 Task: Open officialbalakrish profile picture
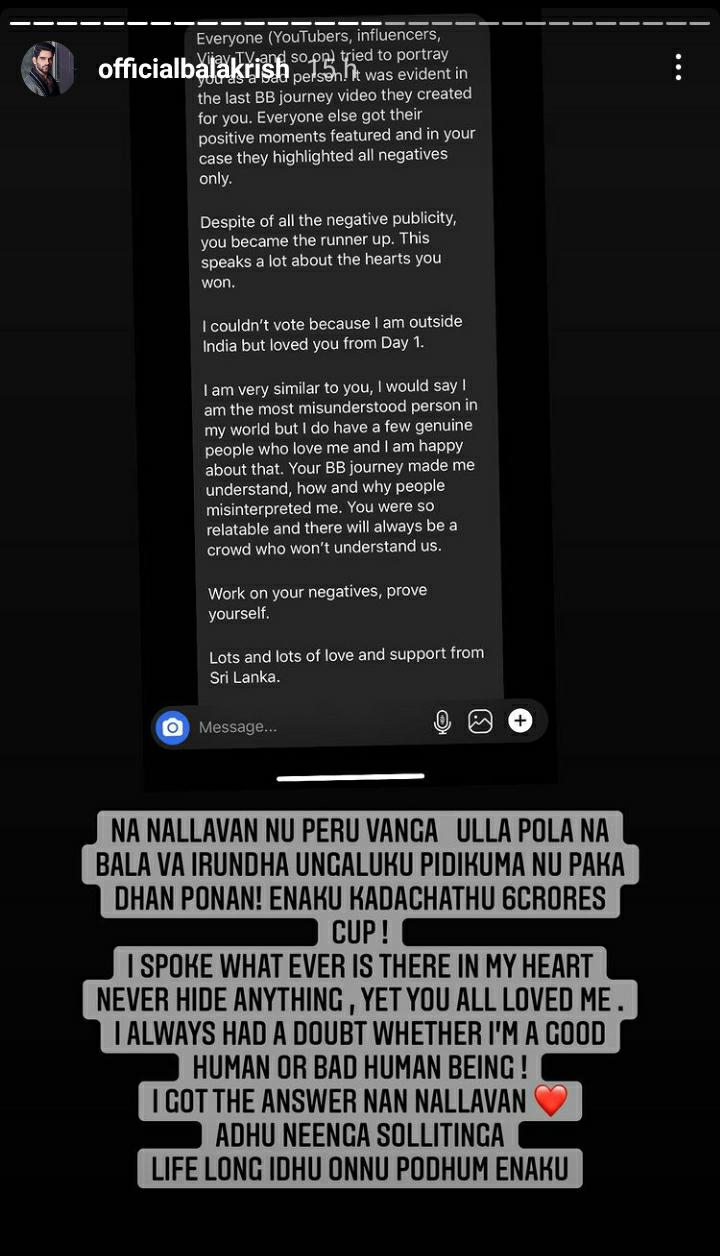click(x=48, y=68)
